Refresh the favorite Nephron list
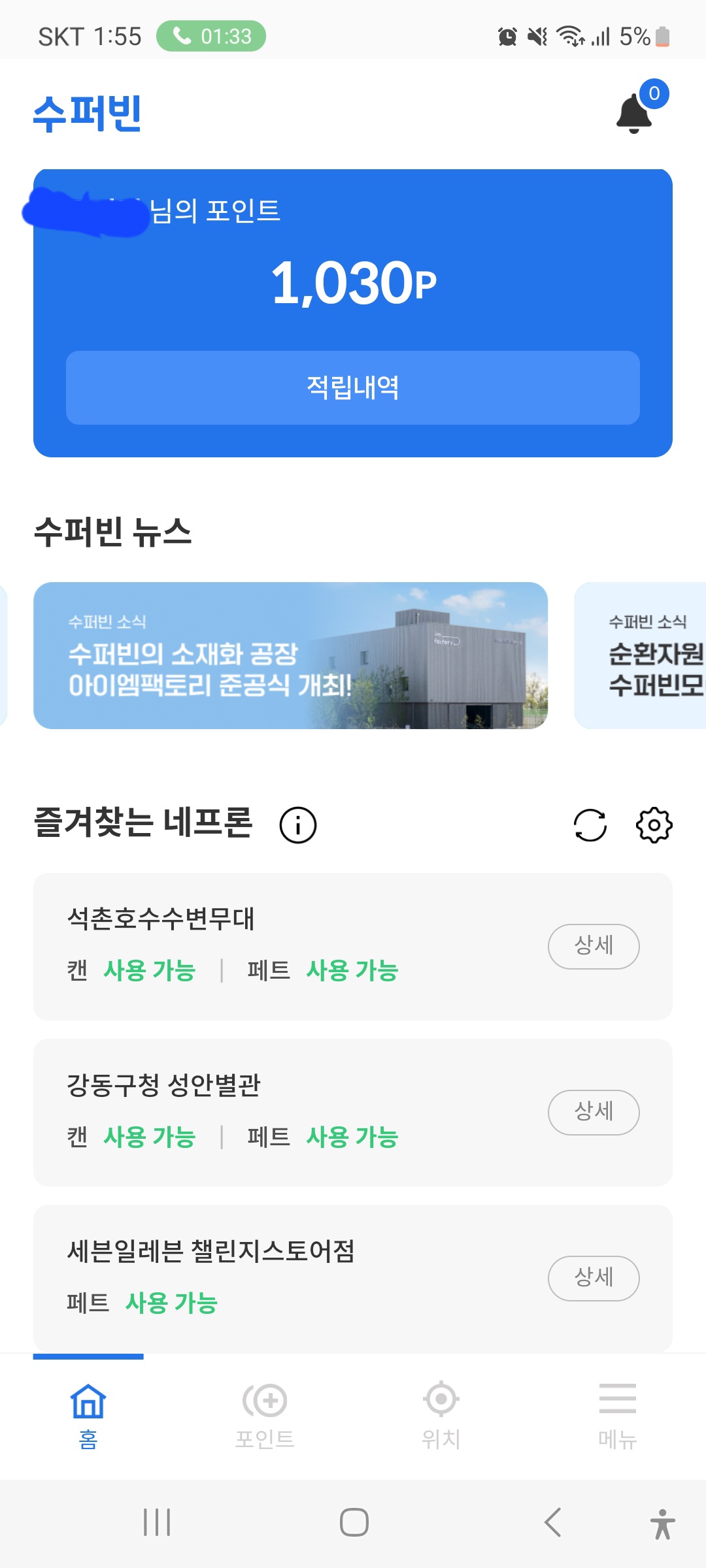 pos(590,825)
